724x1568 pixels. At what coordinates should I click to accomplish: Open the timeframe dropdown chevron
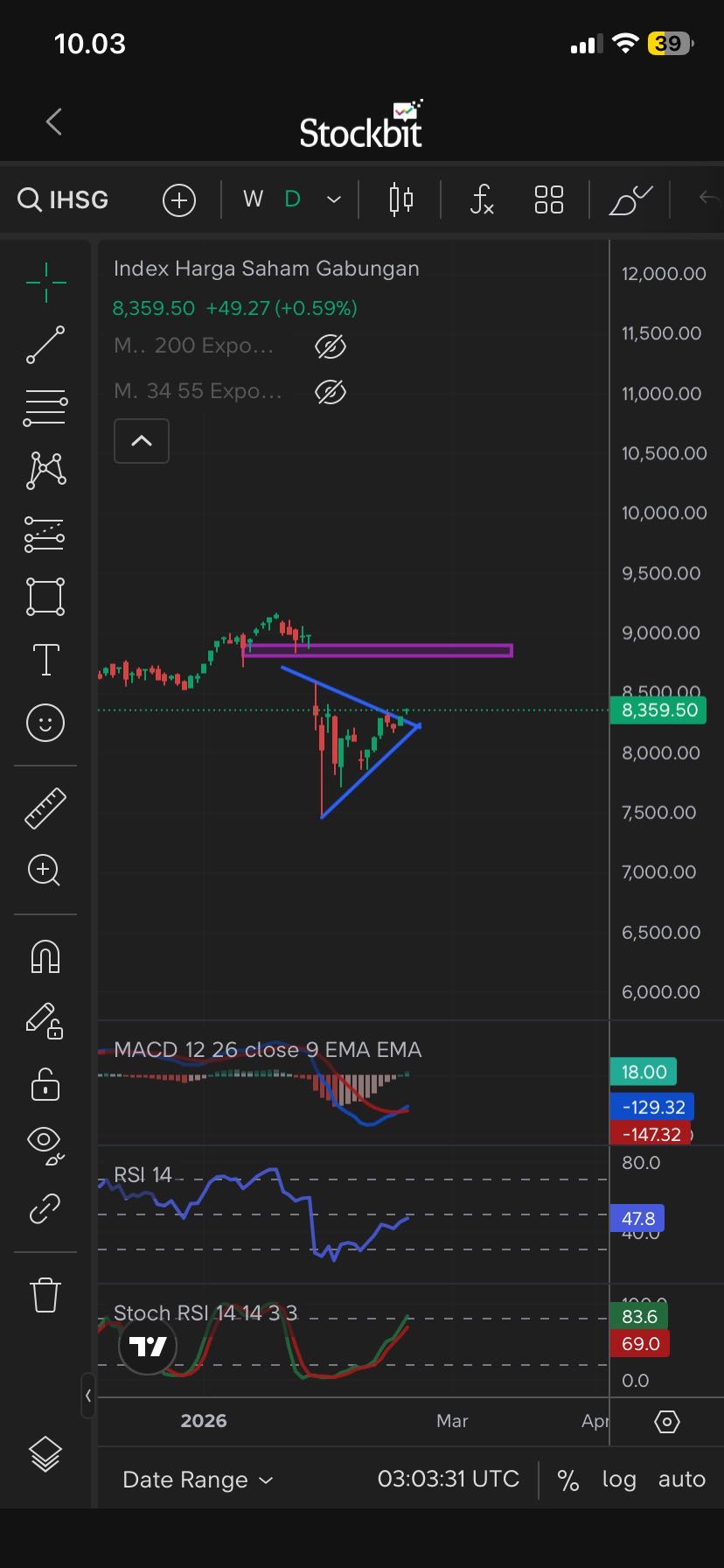(x=333, y=200)
